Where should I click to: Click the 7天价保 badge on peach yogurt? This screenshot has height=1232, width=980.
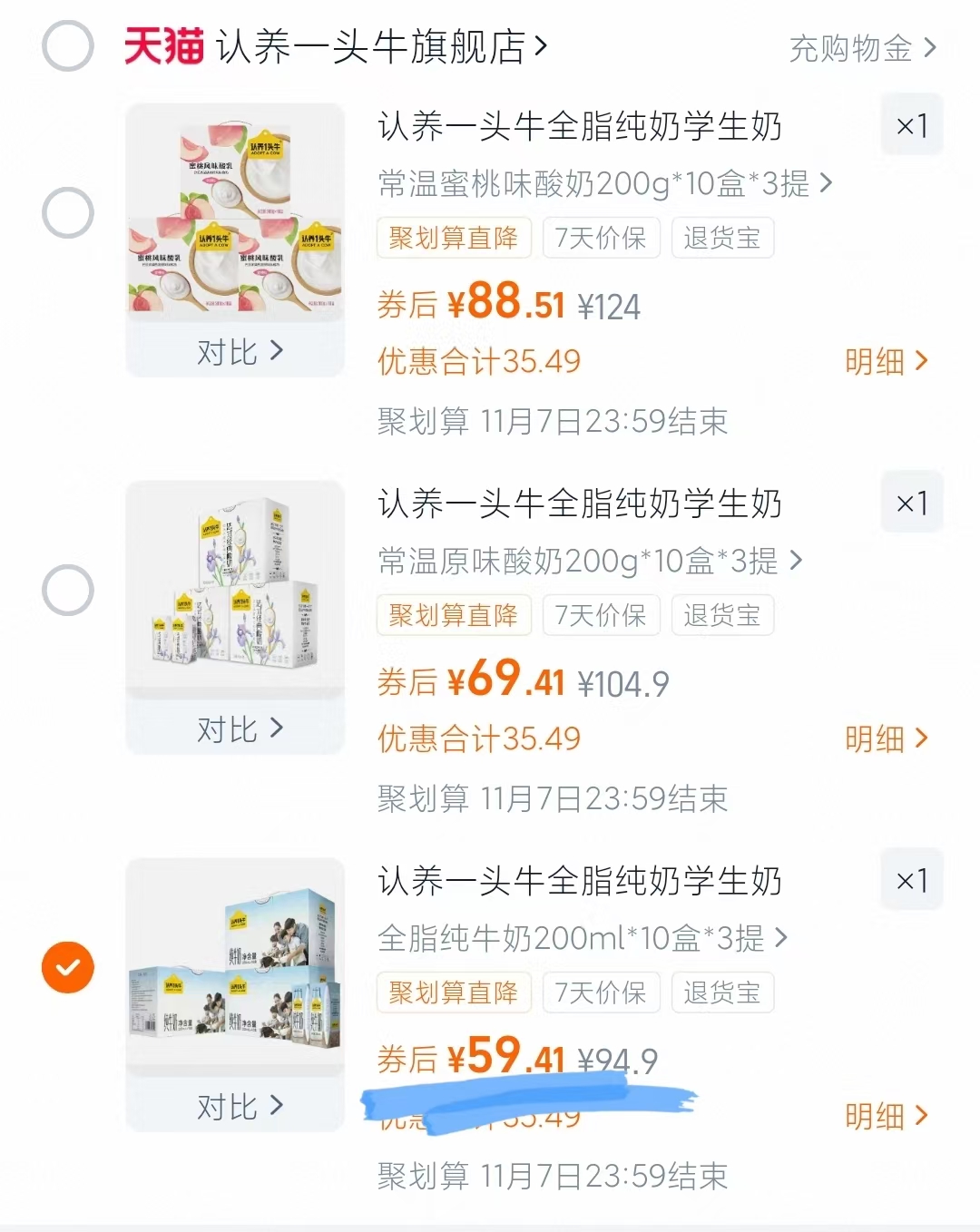click(x=601, y=238)
